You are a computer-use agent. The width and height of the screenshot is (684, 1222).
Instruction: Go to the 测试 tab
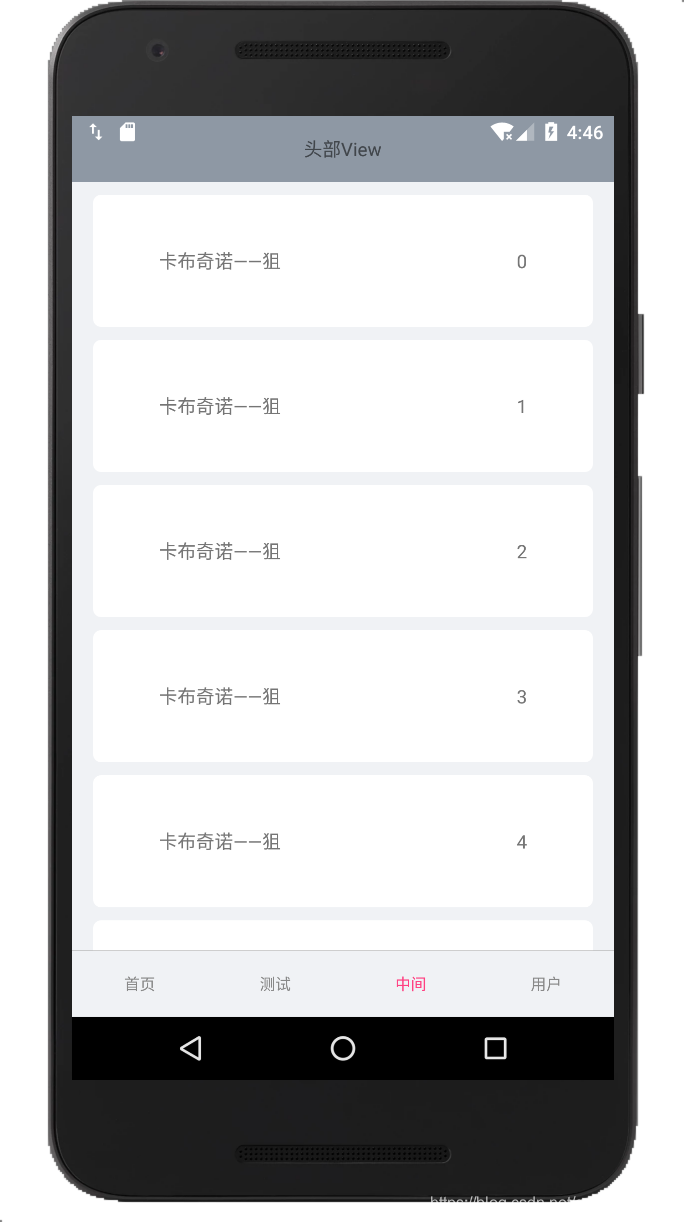[x=275, y=984]
